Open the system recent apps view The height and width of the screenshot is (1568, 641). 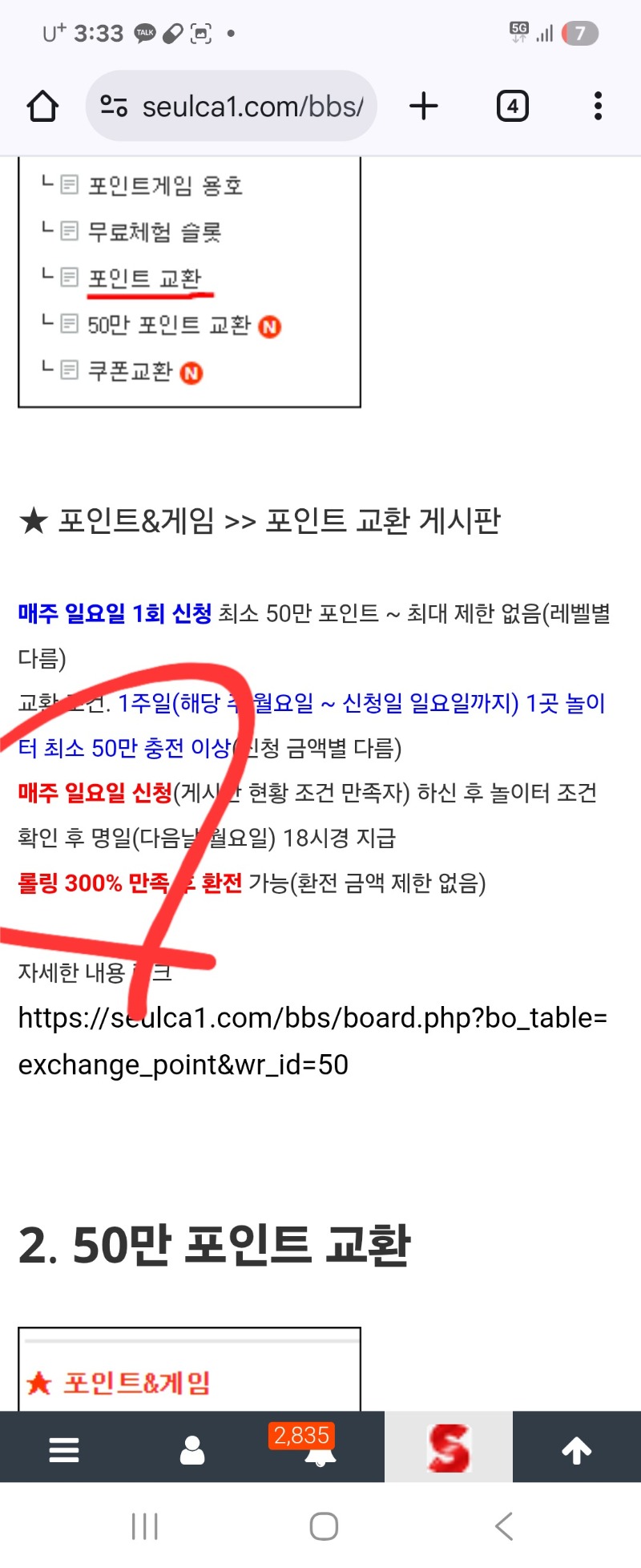145,1526
